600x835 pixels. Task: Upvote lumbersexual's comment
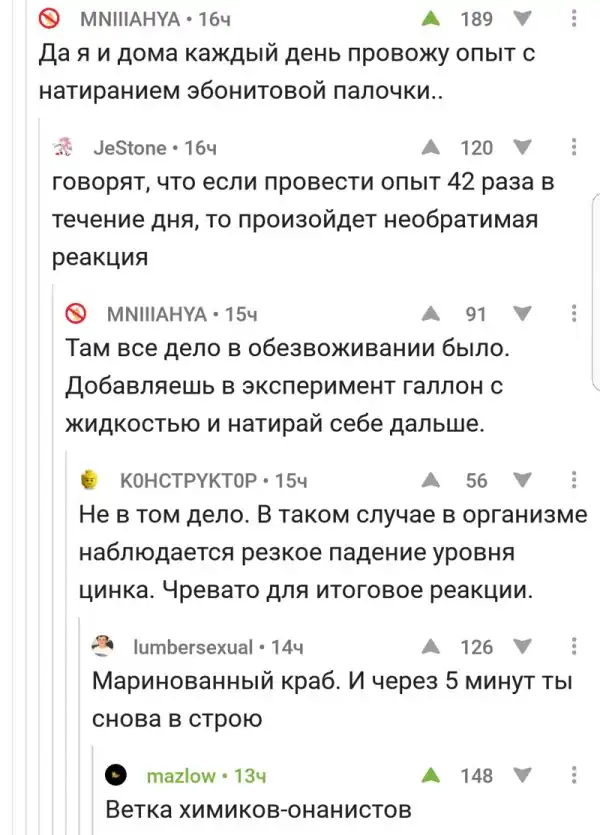(x=431, y=646)
